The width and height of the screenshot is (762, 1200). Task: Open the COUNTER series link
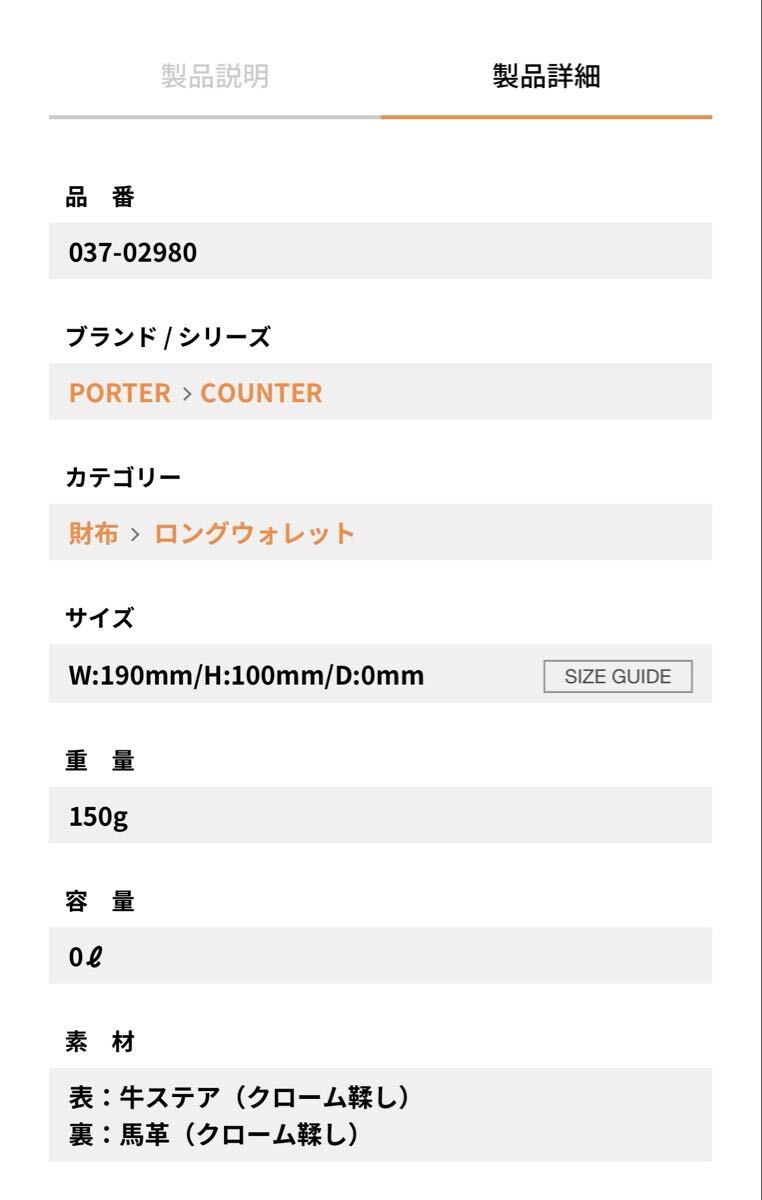coord(261,393)
